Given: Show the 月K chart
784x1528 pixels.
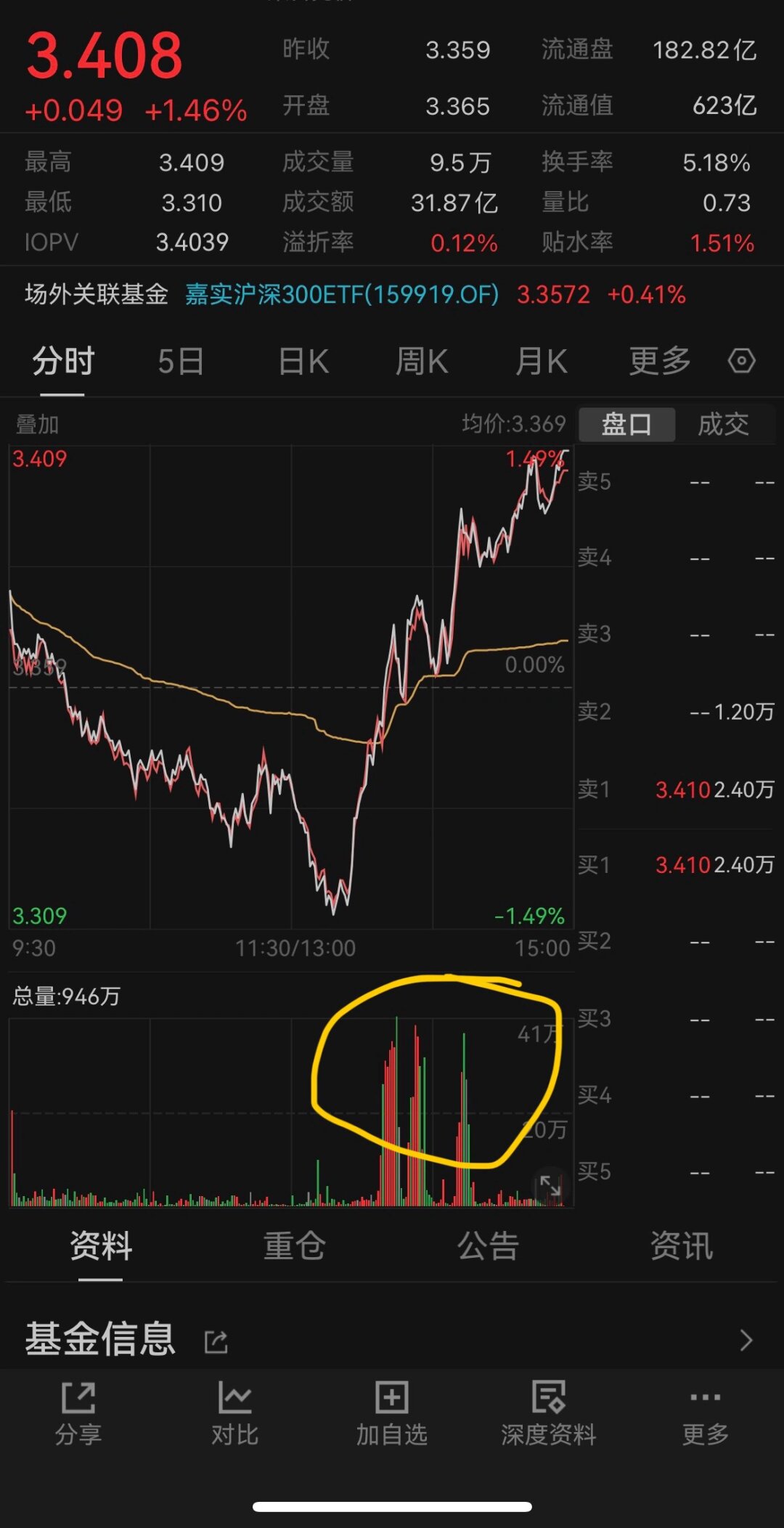Looking at the screenshot, I should point(541,361).
